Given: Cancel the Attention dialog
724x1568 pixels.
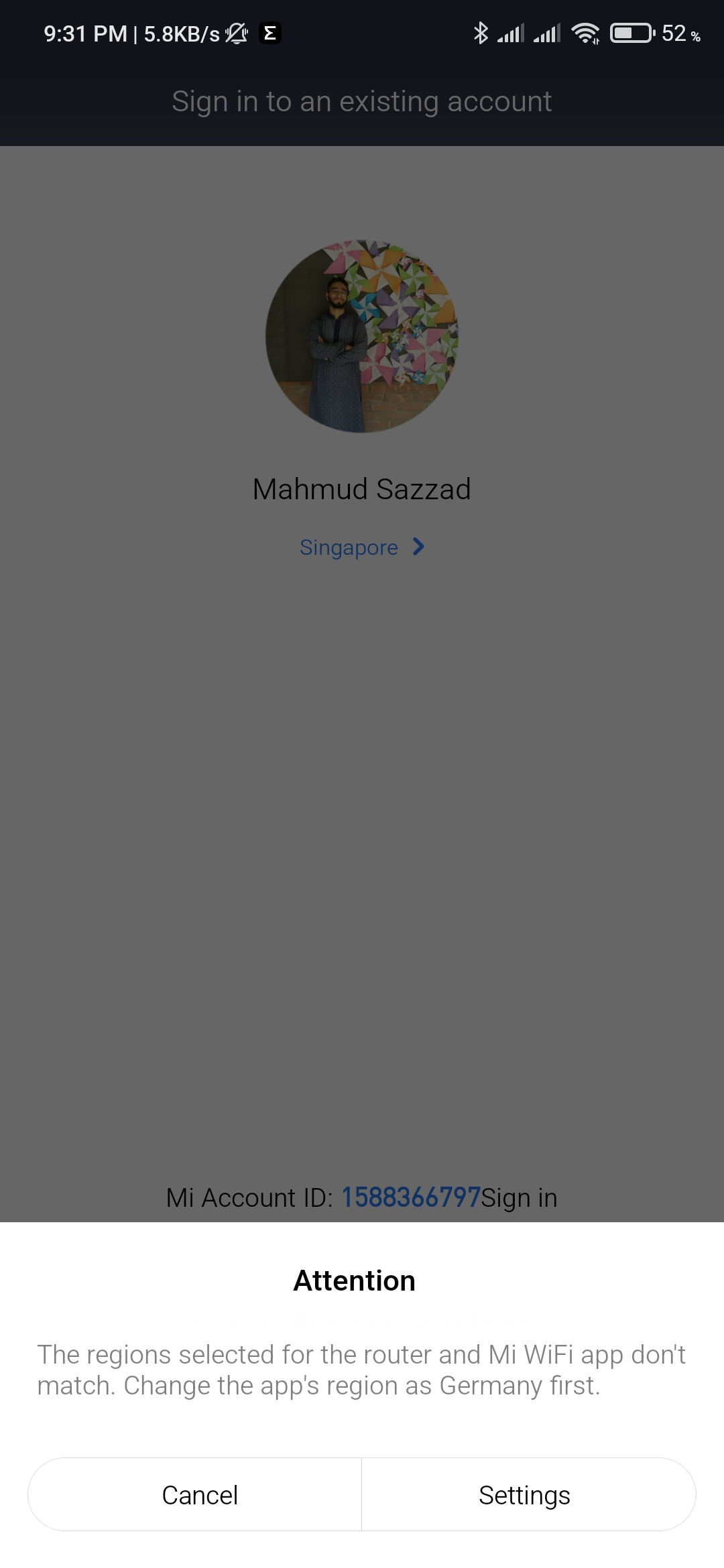Looking at the screenshot, I should (194, 1494).
